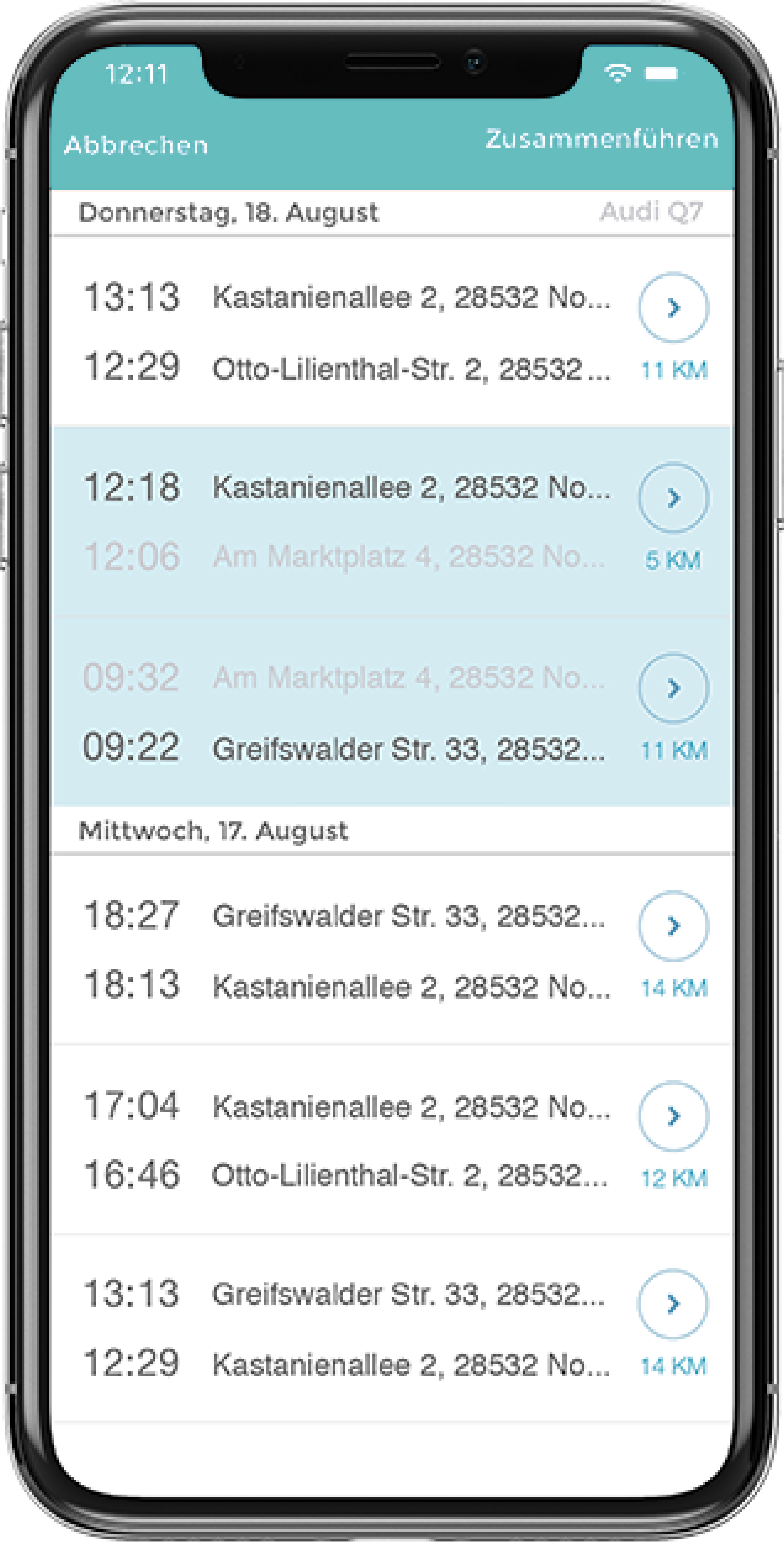Select the 12:29–13:13 Otto-Lilienthal-Str. trip on Thursday
The width and height of the screenshot is (784, 1544).
coord(392,331)
